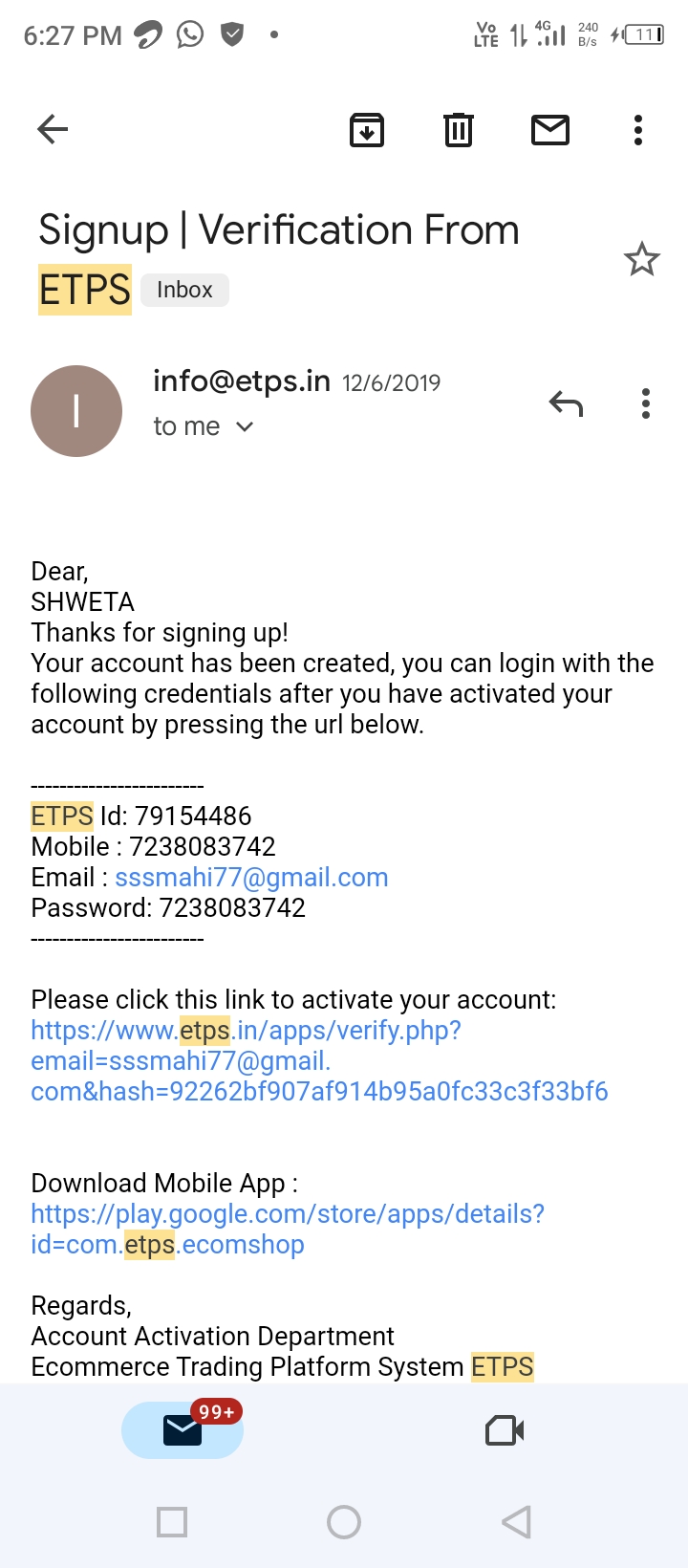Open the etps.in account verification link

click(x=319, y=1061)
